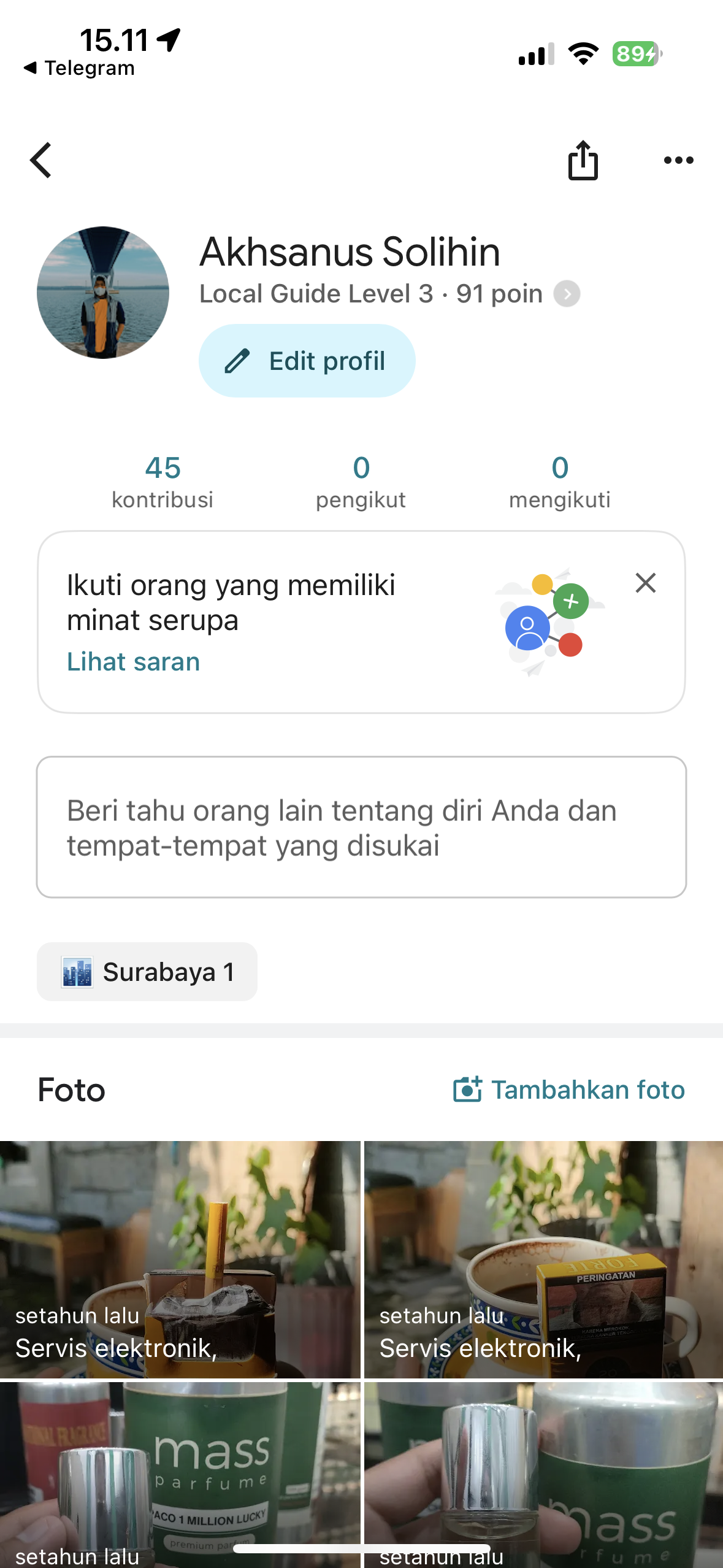Open the mass parfume 1 Million photo
723x1568 pixels.
coord(180,1474)
